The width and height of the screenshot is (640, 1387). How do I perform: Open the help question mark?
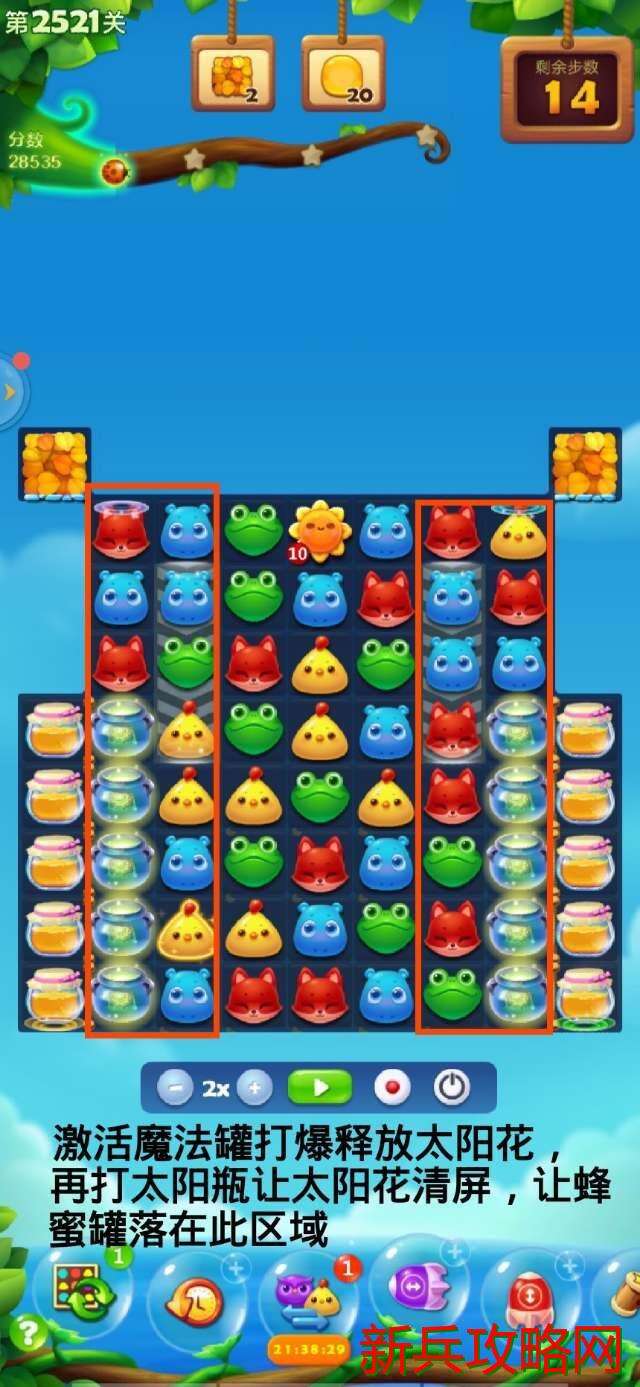pos(28,1332)
